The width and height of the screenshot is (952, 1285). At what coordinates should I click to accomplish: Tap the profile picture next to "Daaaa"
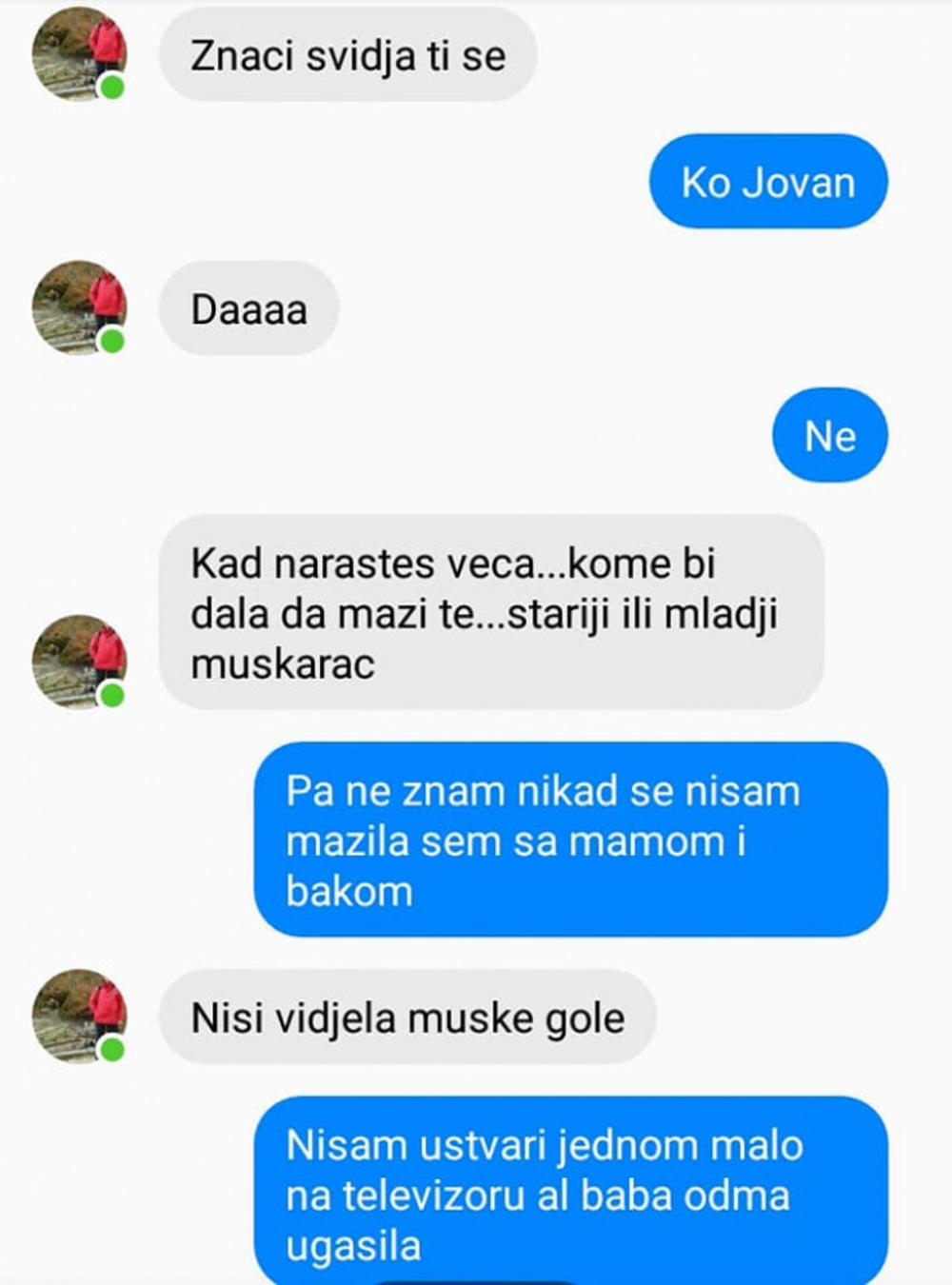click(79, 308)
